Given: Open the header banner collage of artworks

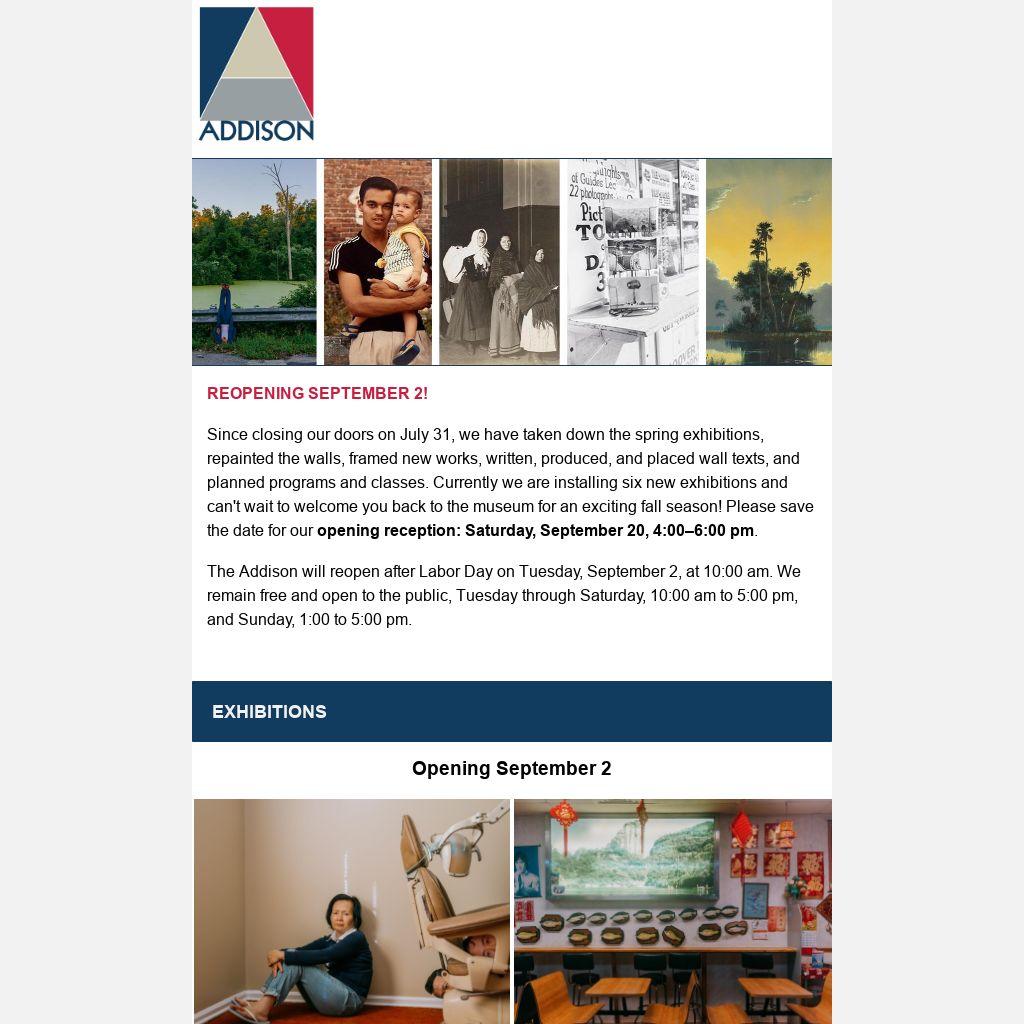Looking at the screenshot, I should pos(511,262).
